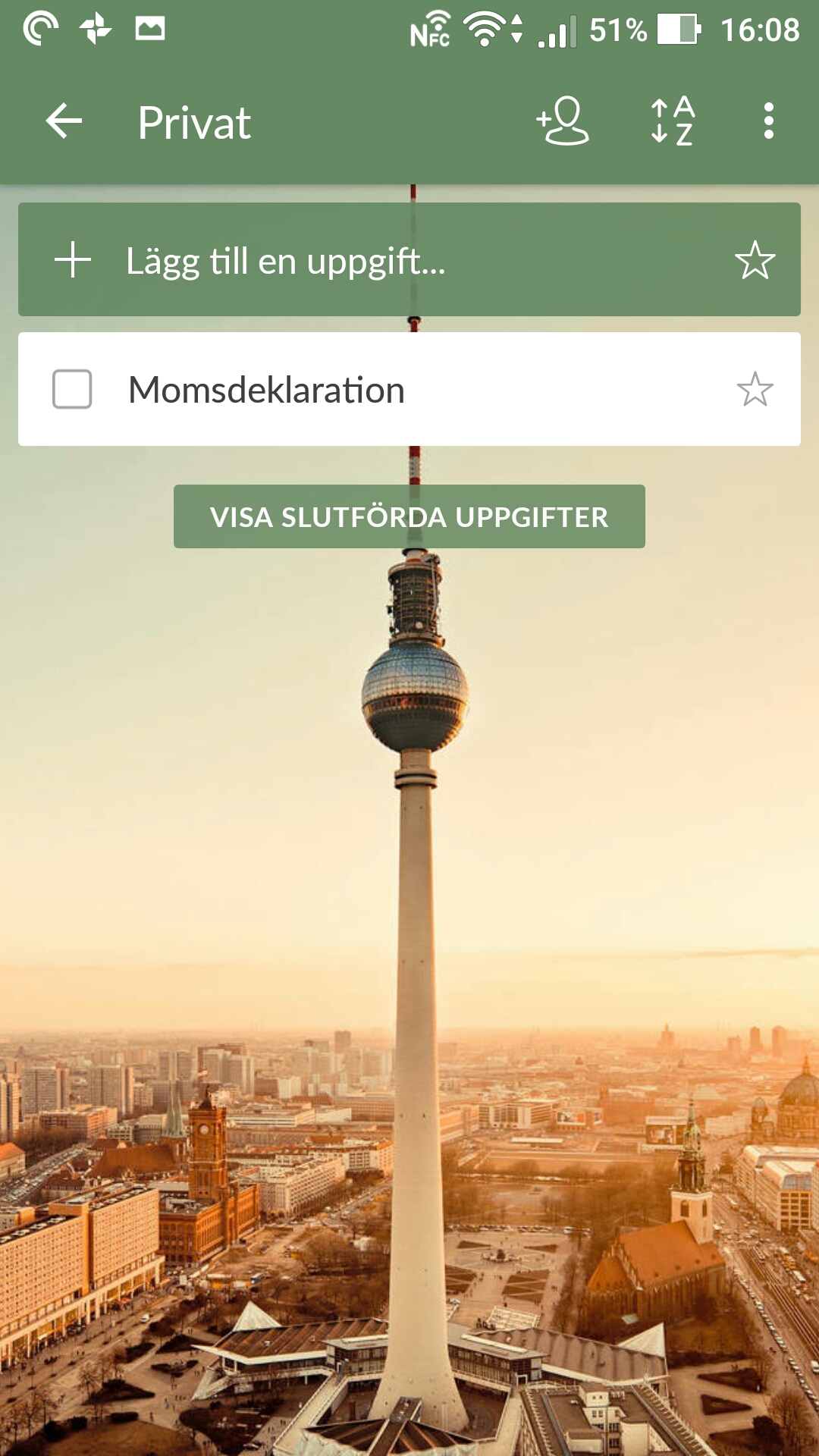819x1456 pixels.
Task: Open the A-Z sort options
Action: tap(673, 121)
